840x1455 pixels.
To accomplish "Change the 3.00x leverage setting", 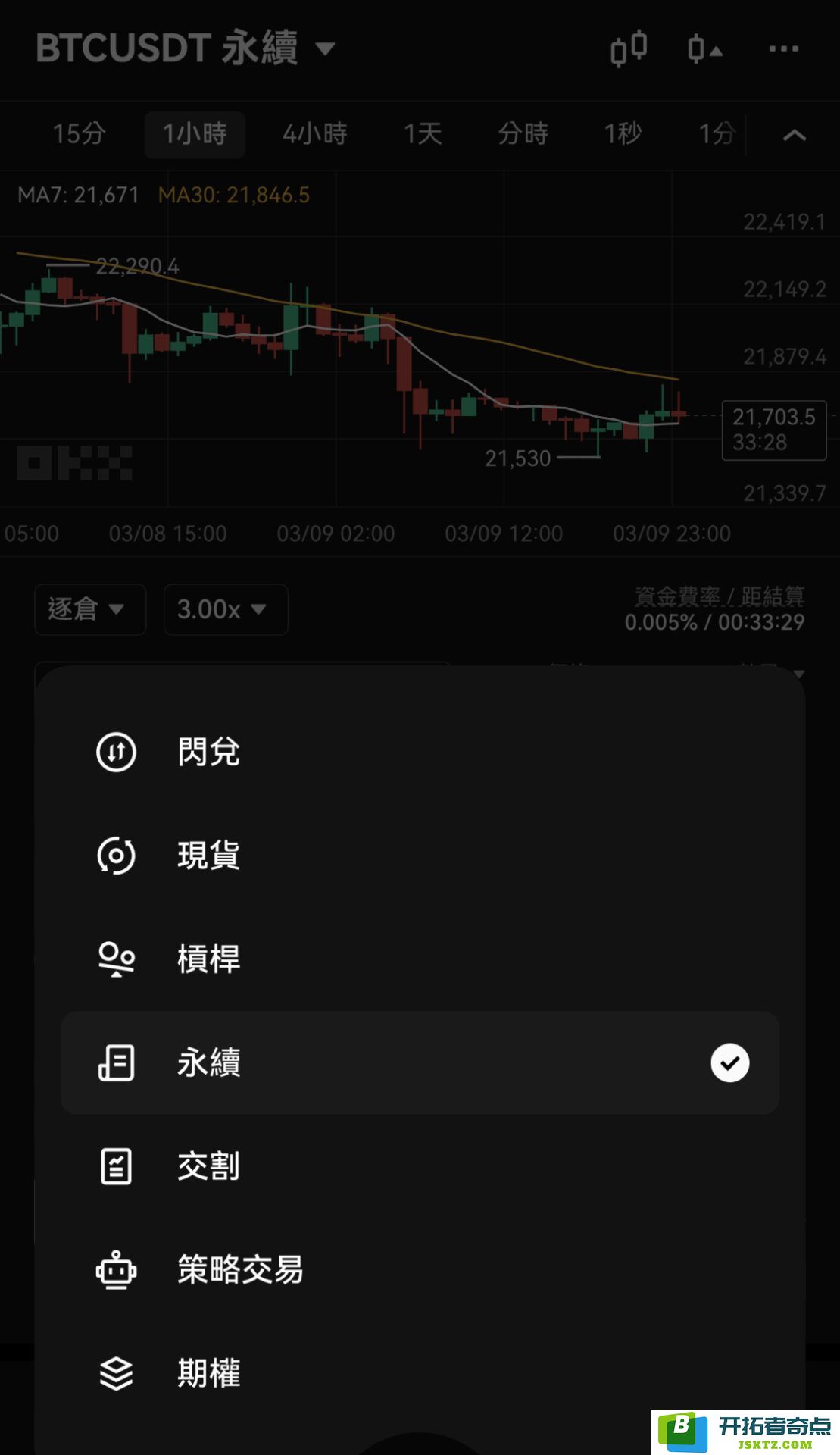I will click(x=226, y=609).
